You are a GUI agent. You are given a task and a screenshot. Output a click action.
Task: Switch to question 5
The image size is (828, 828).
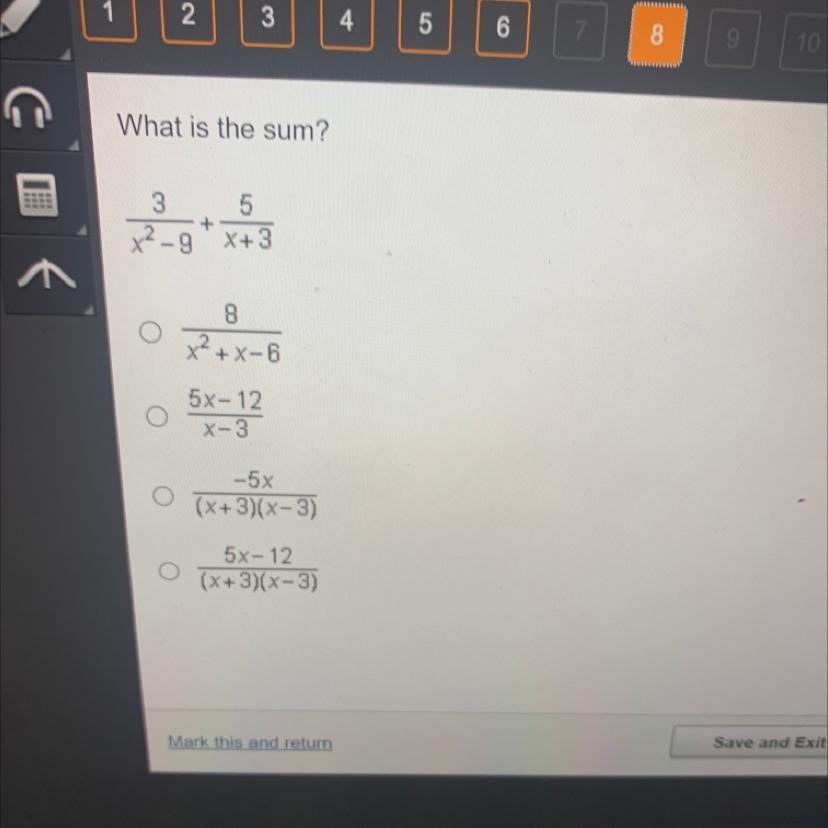tap(425, 26)
